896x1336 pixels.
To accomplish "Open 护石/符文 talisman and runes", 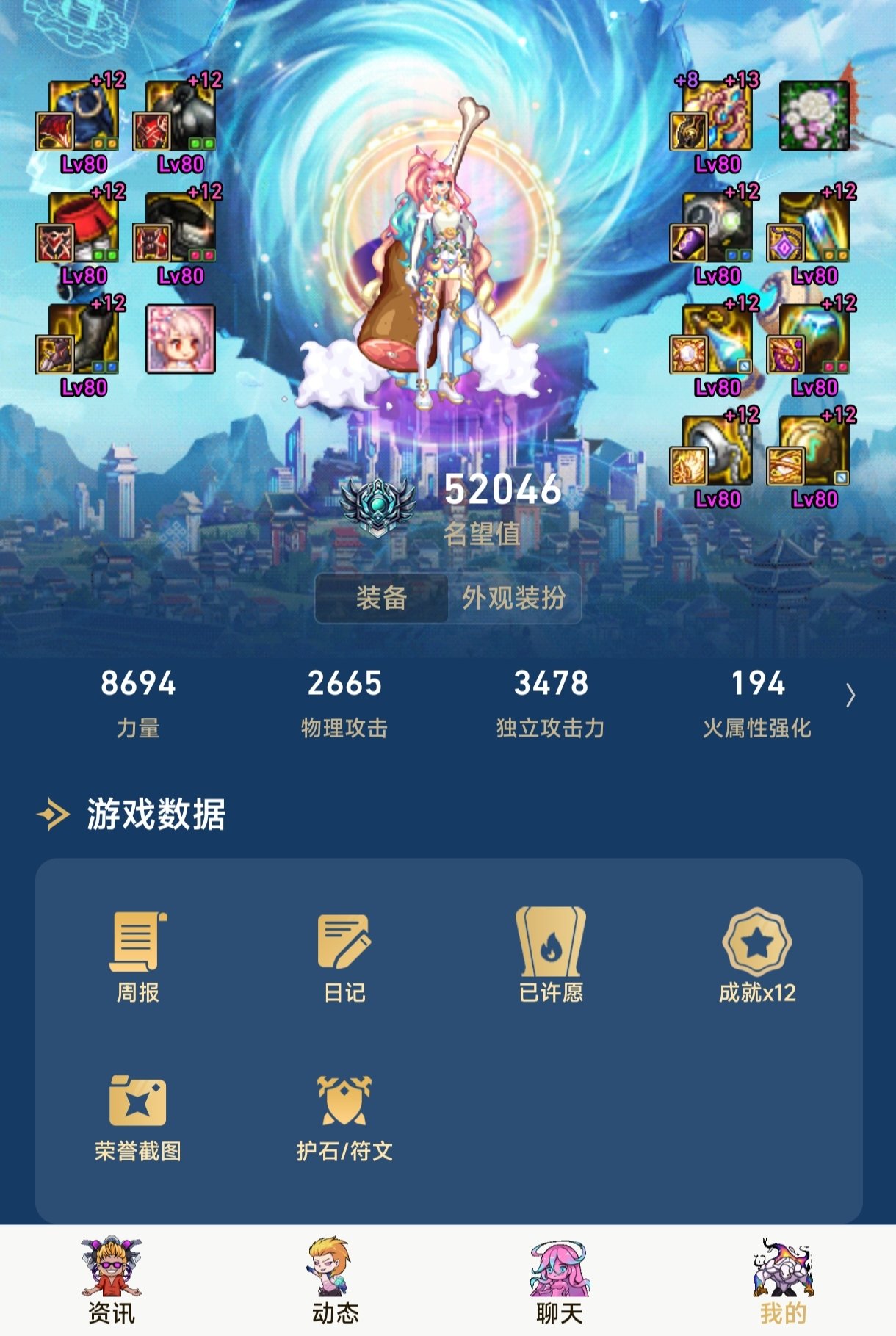I will click(344, 1116).
